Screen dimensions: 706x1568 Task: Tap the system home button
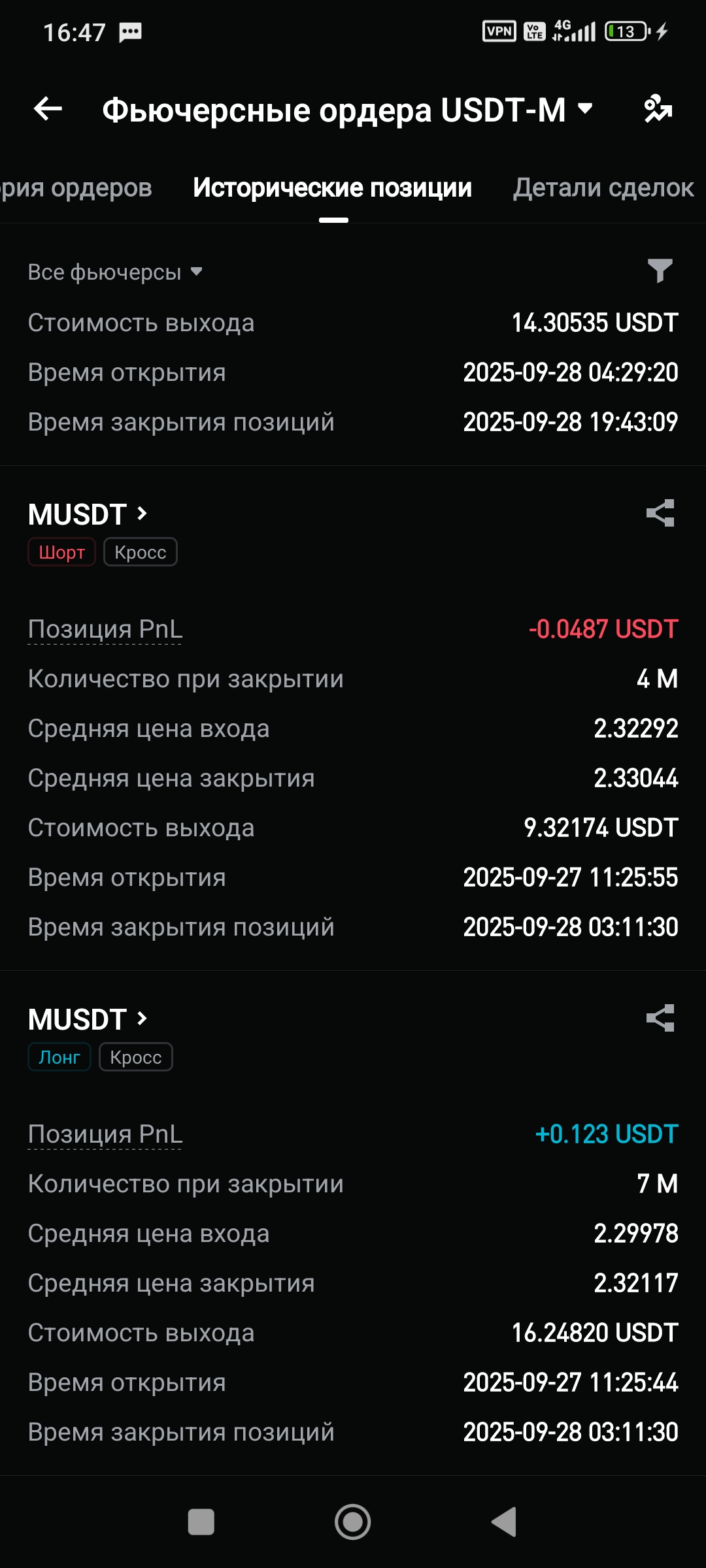click(353, 1522)
